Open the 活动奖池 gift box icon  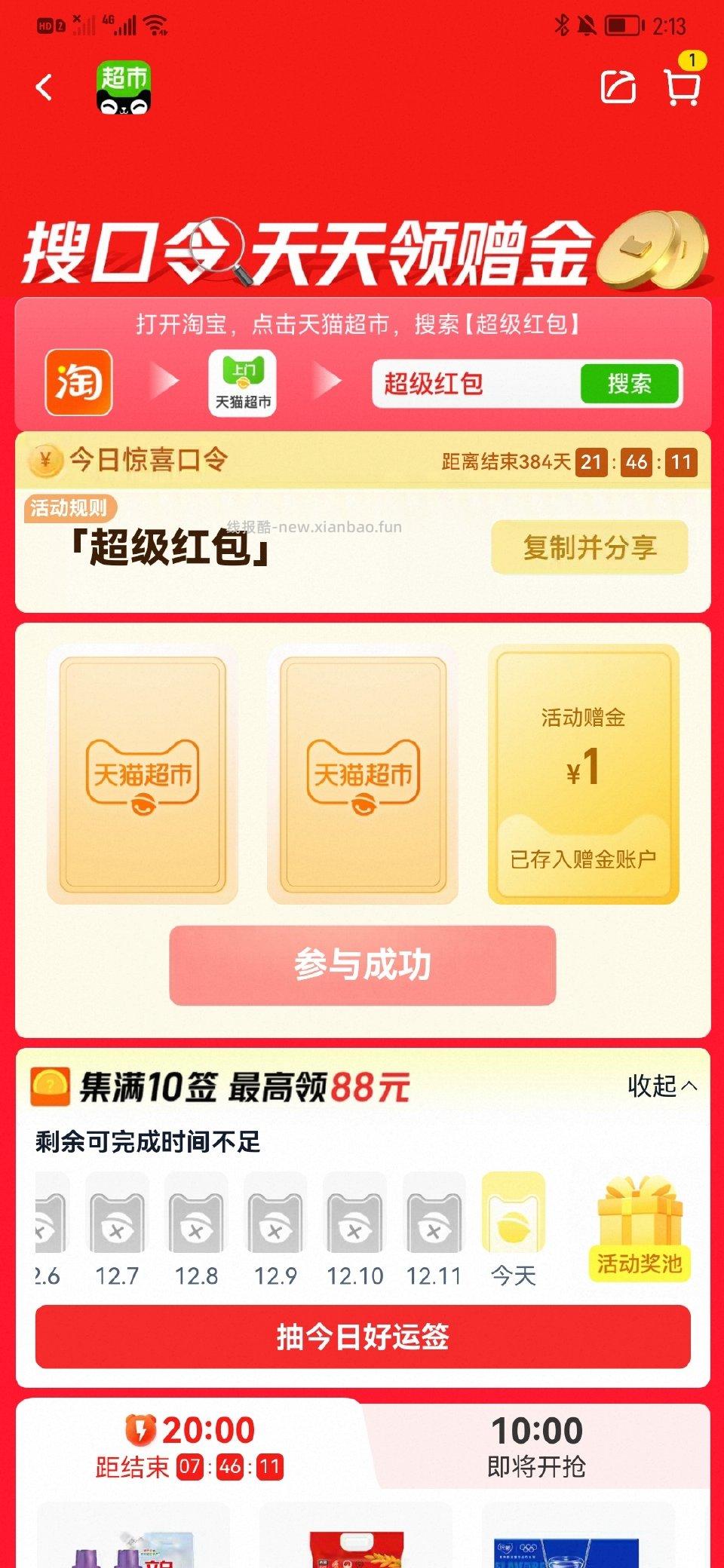(640, 1217)
